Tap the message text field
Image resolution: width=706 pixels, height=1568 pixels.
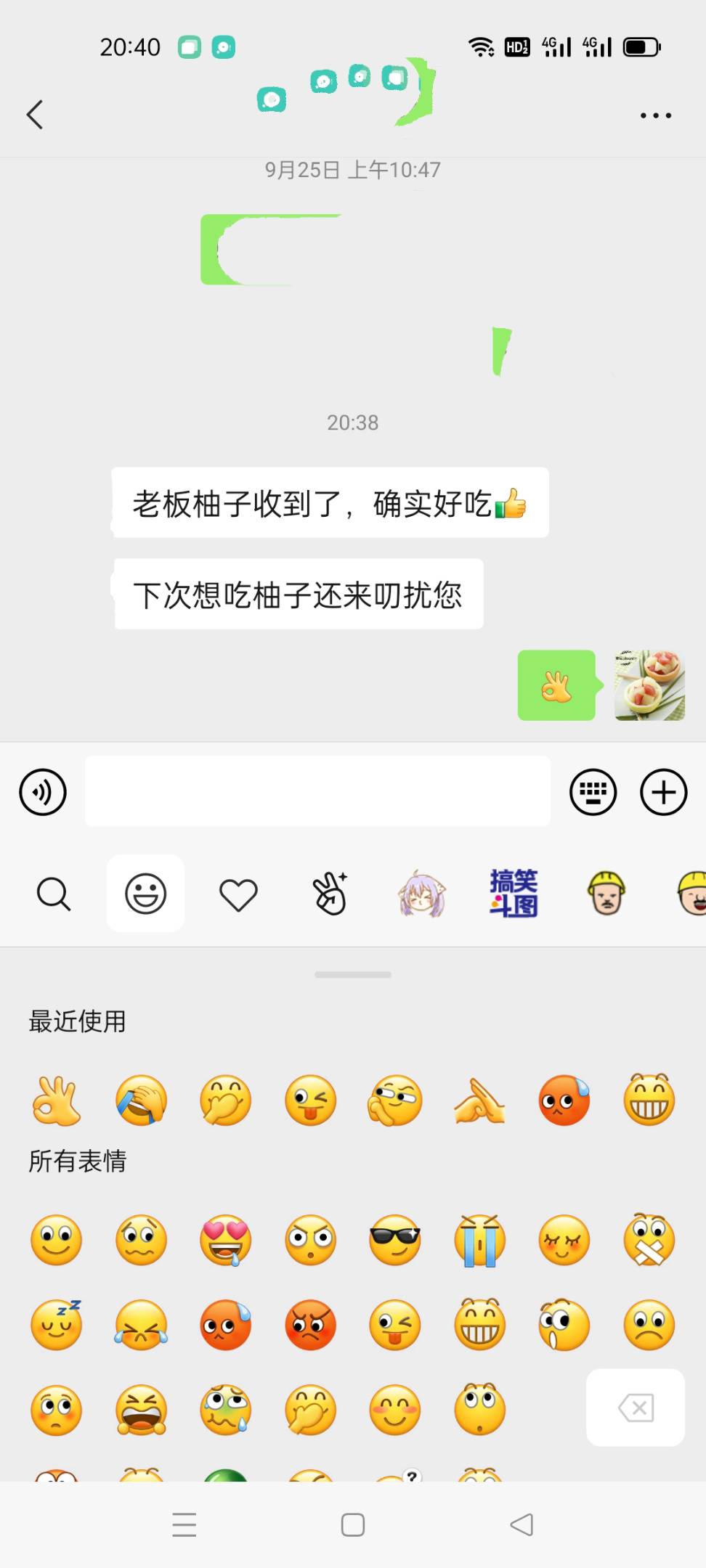click(317, 791)
